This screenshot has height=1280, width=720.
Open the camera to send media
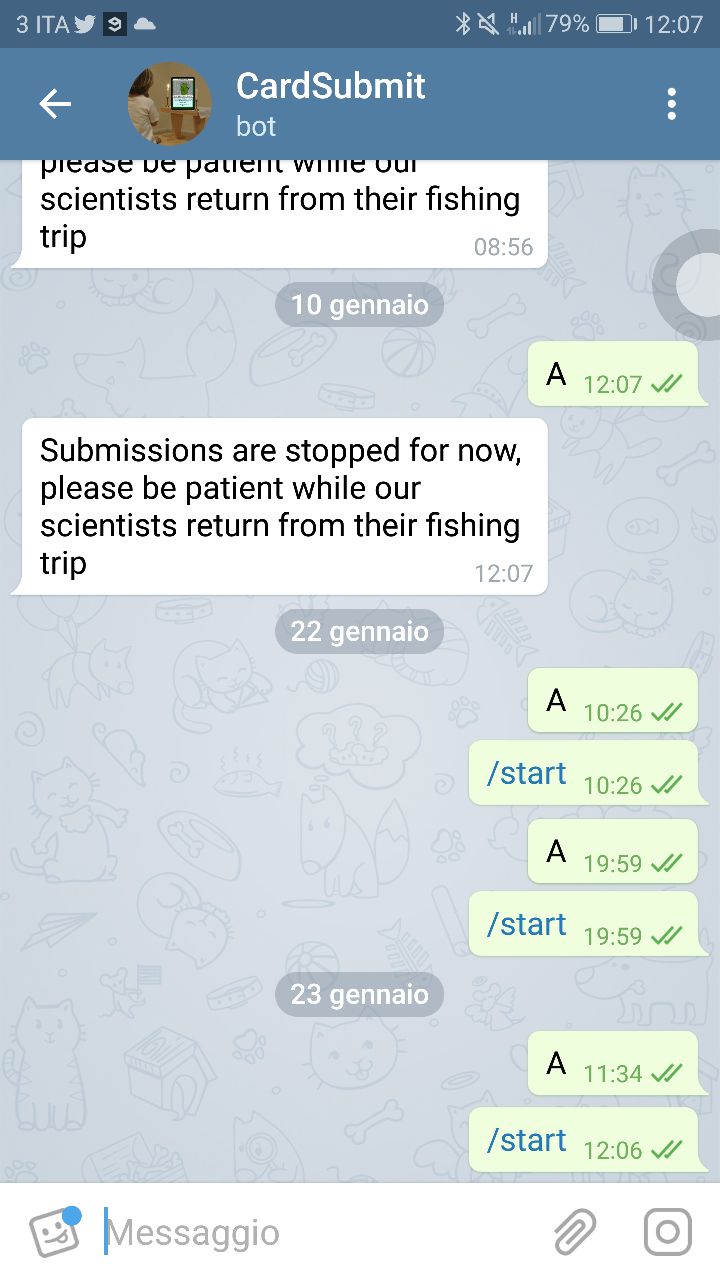pos(667,1232)
